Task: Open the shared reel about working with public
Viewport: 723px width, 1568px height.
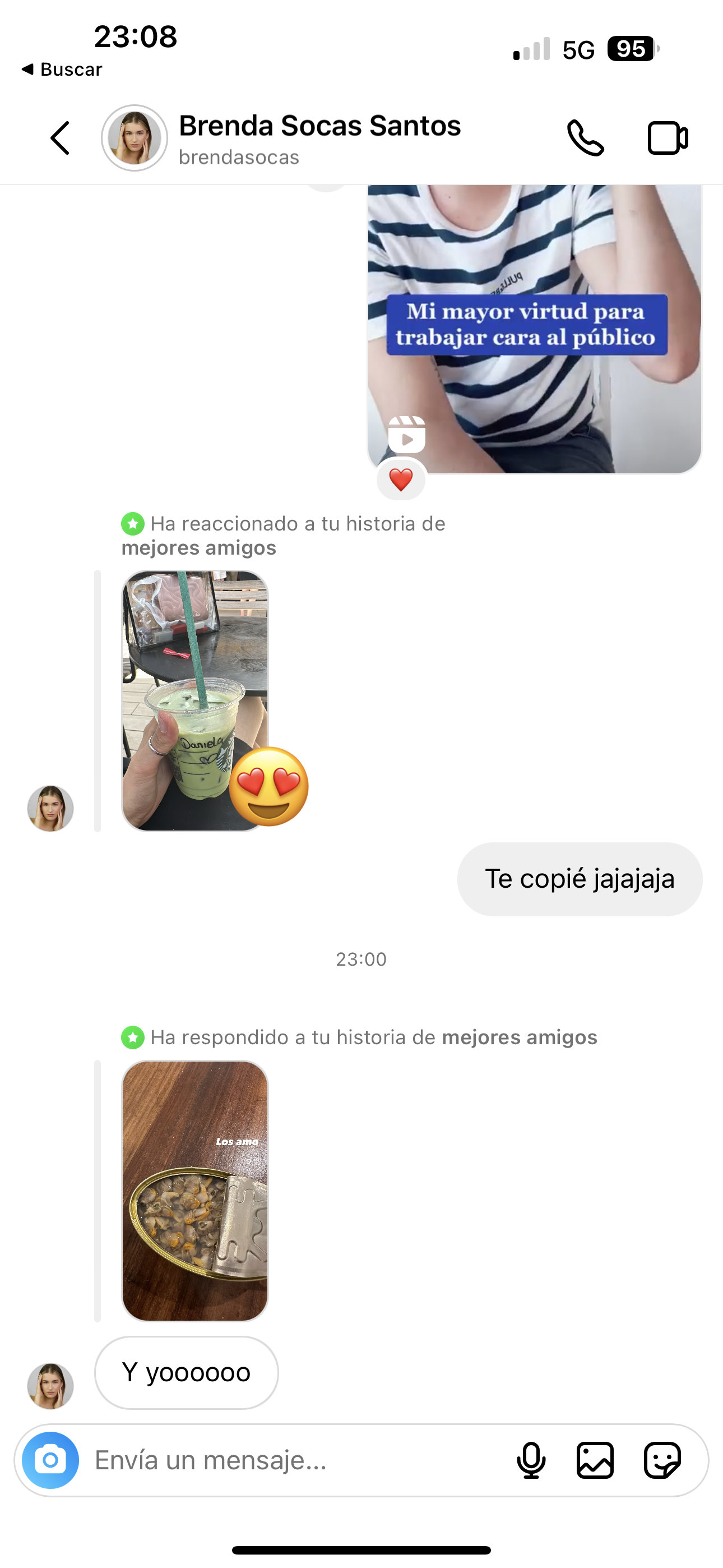Action: (534, 329)
